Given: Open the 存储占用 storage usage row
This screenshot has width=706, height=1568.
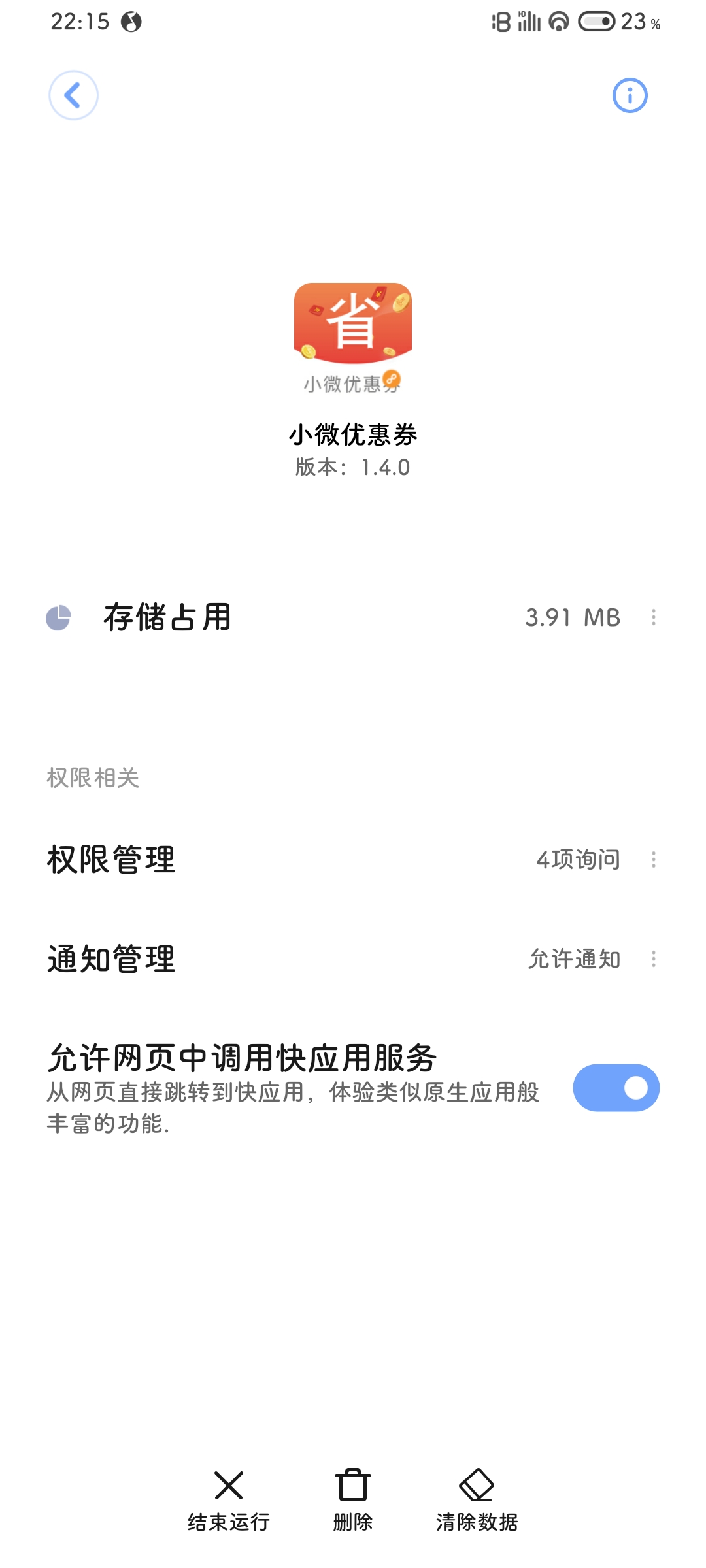Looking at the screenshot, I should (353, 617).
